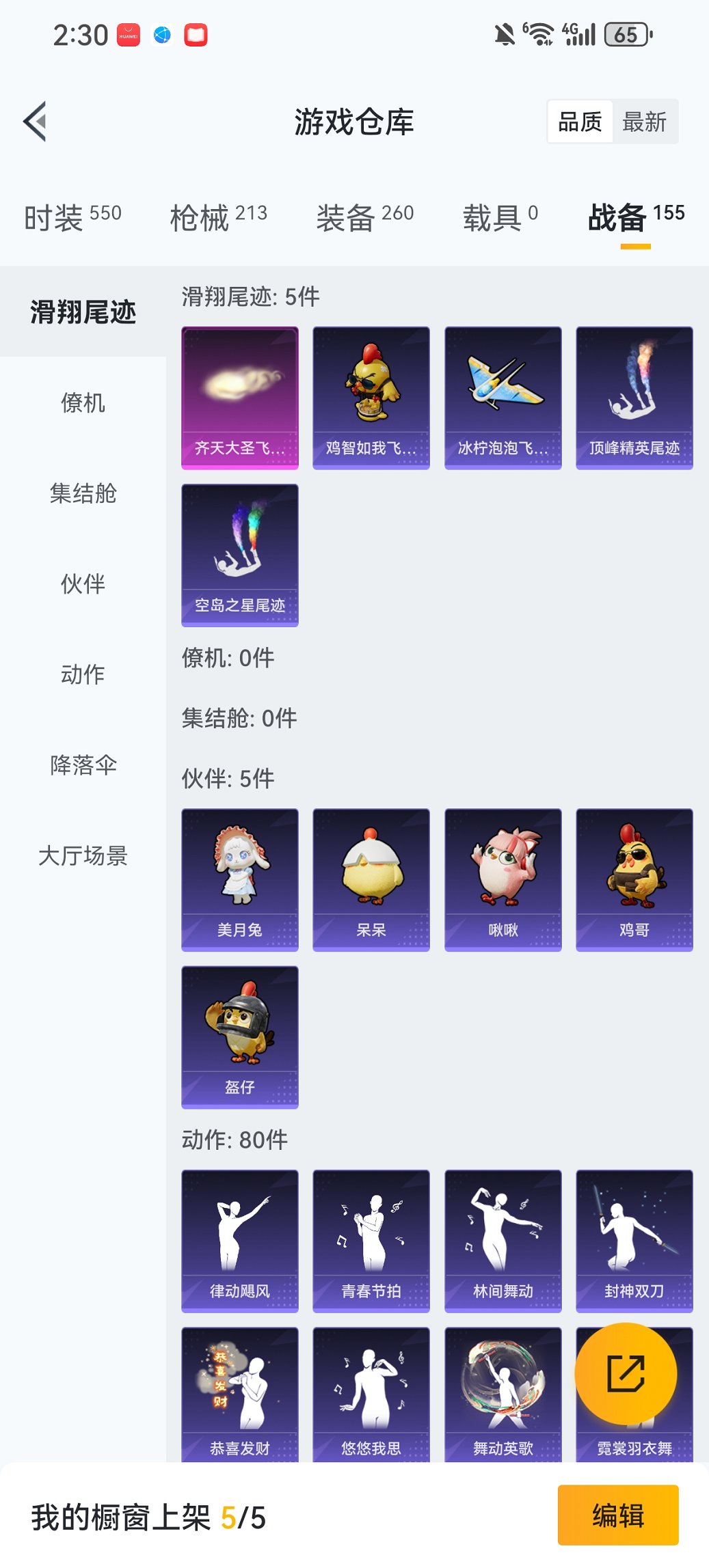
Task: Select the 空岛之星尾迹 trail
Action: (x=239, y=553)
